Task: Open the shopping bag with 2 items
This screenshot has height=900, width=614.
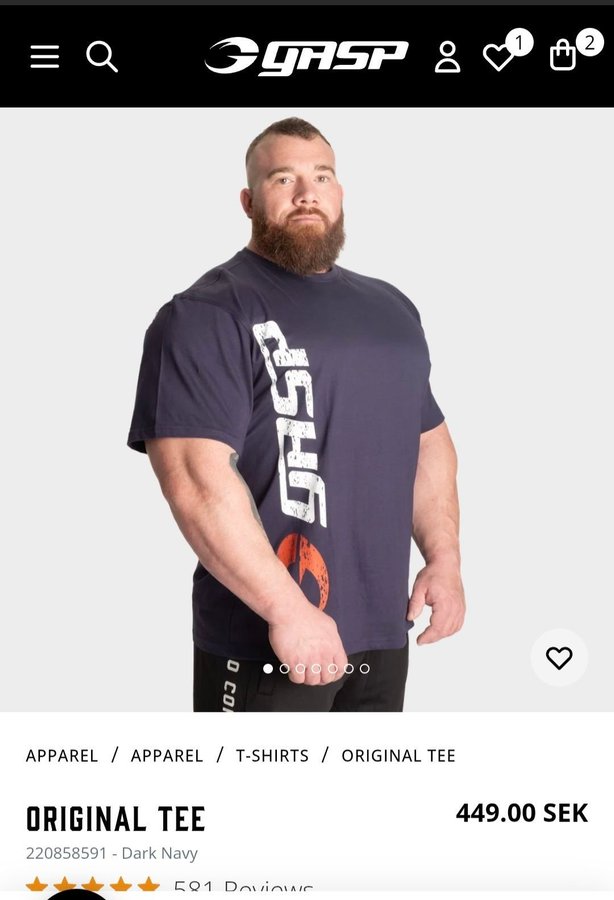Action: tap(563, 55)
